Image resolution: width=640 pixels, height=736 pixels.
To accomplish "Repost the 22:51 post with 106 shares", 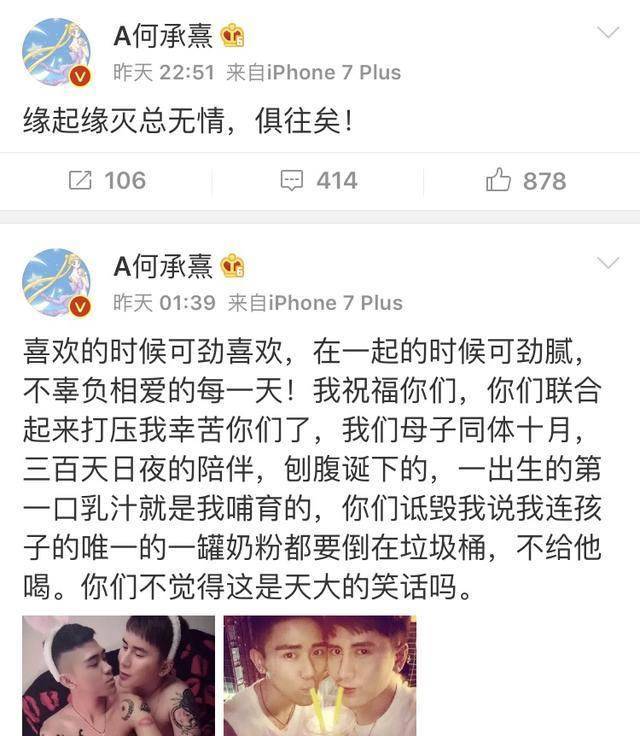I will click(106, 180).
